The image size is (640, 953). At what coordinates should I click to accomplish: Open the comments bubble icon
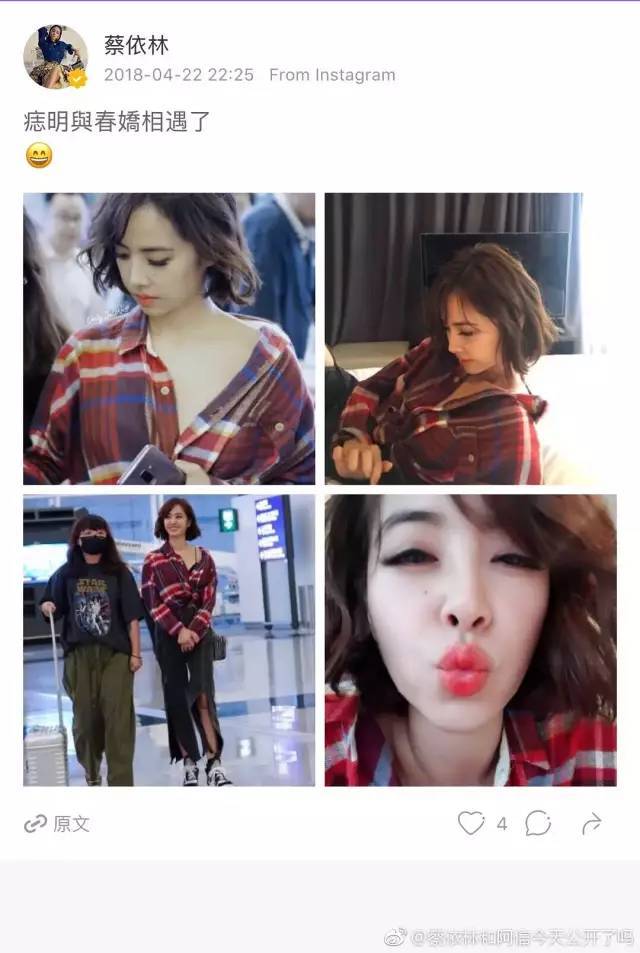coord(538,823)
